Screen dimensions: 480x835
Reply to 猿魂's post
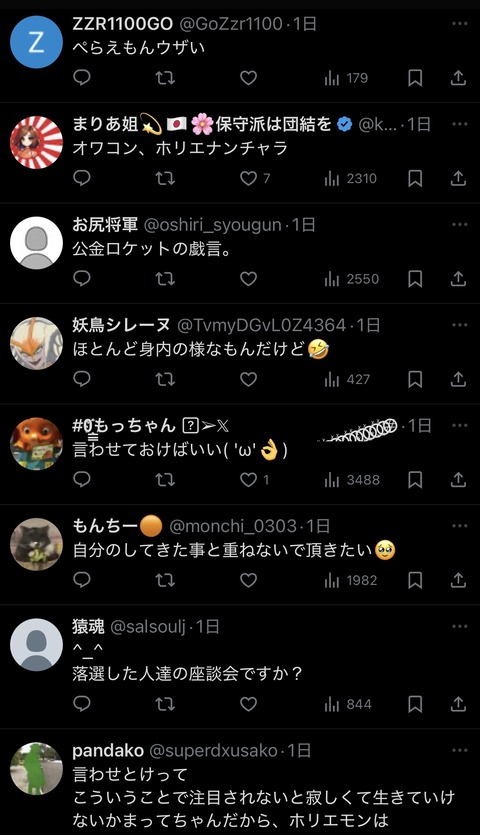pyautogui.click(x=82, y=704)
